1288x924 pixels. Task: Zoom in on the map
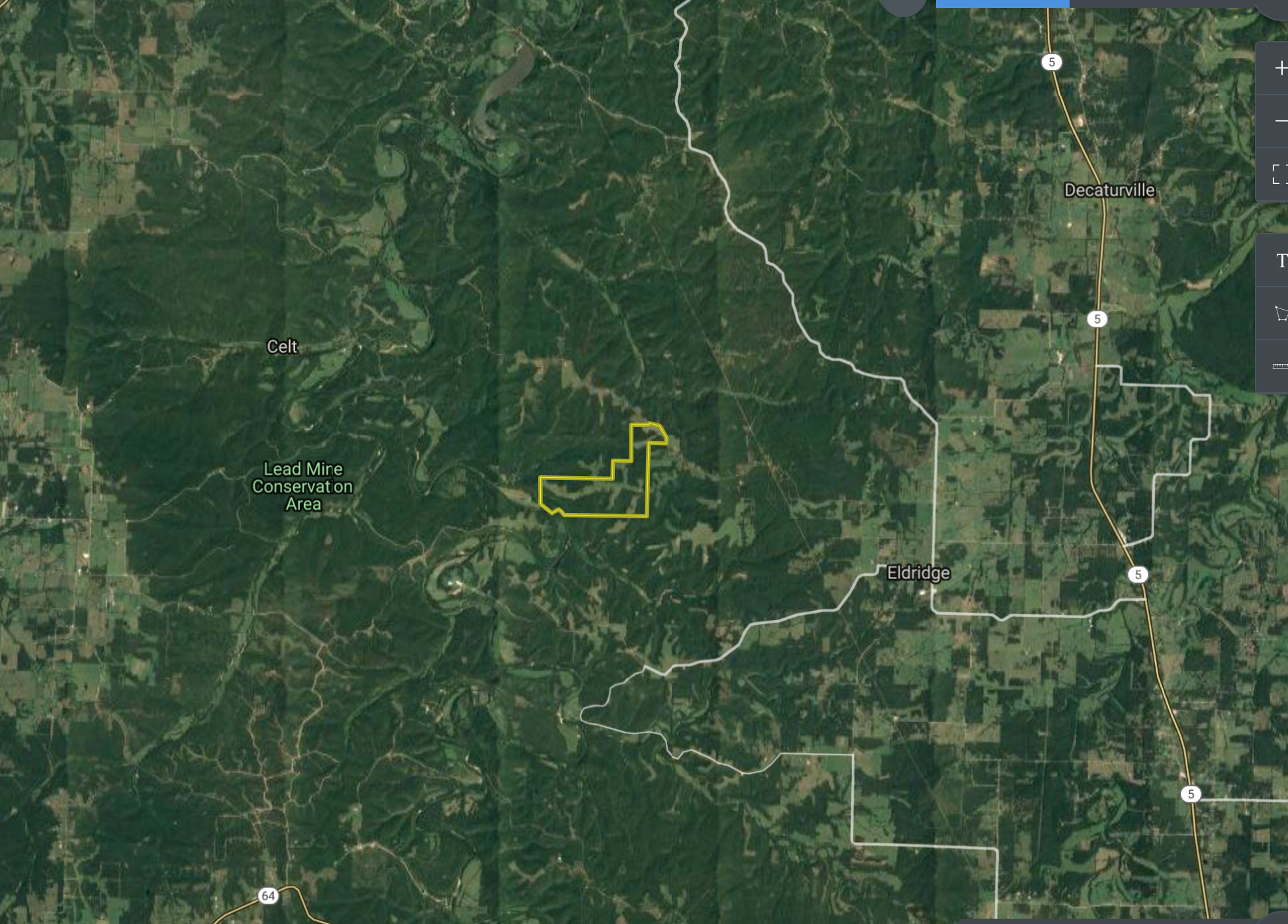[x=1277, y=68]
